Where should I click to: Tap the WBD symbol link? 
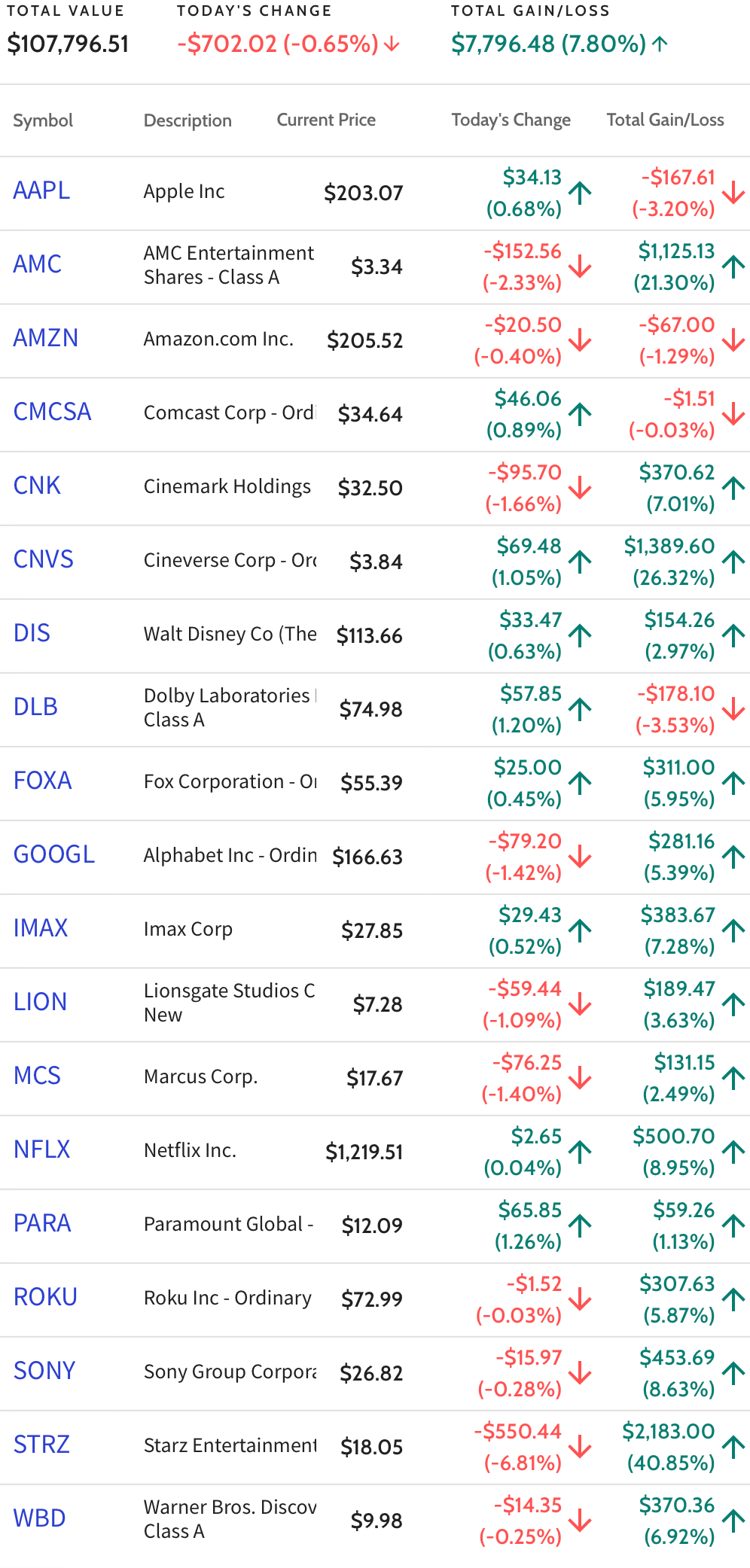click(x=40, y=1518)
